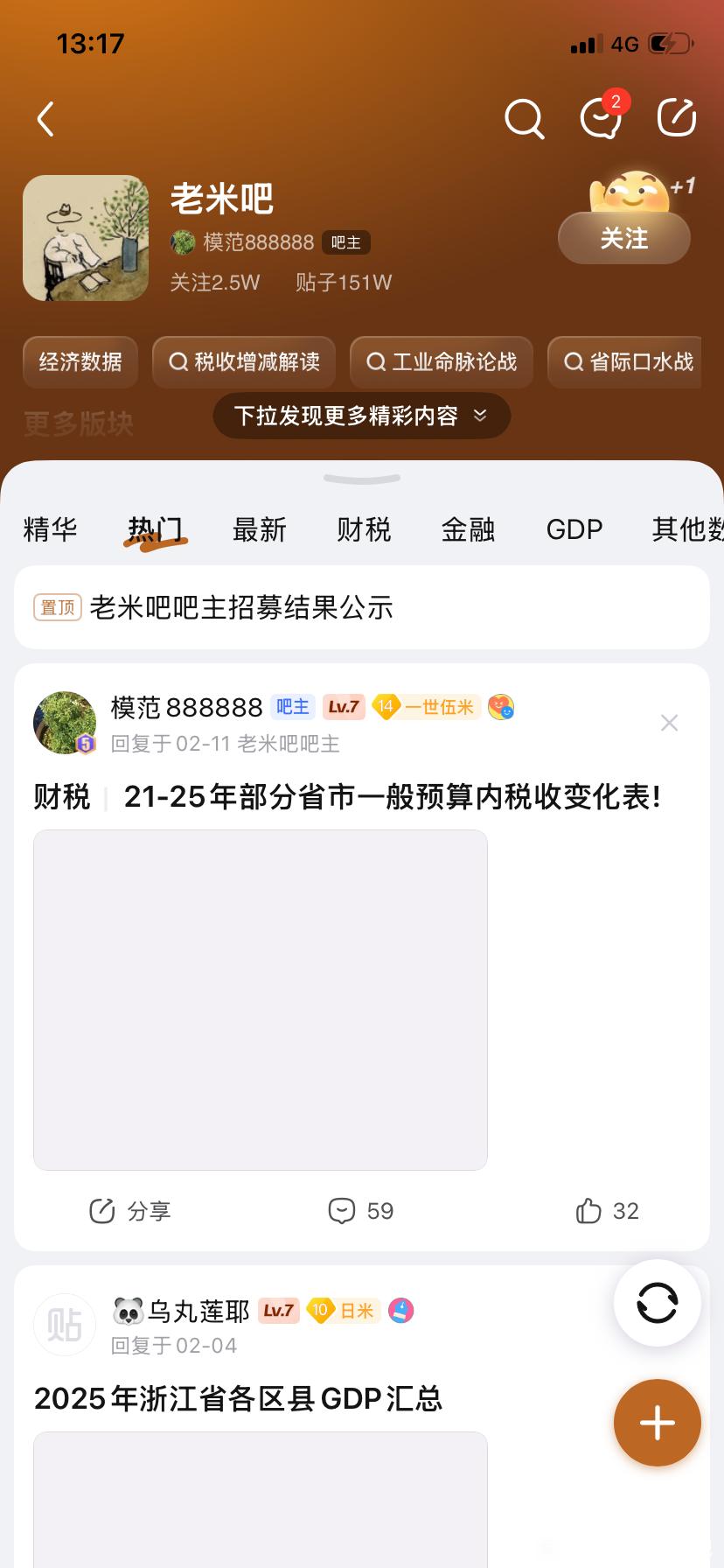Screen dimensions: 724x1568
Task: Open comments on the 税收变化表 post
Action: [x=360, y=1211]
